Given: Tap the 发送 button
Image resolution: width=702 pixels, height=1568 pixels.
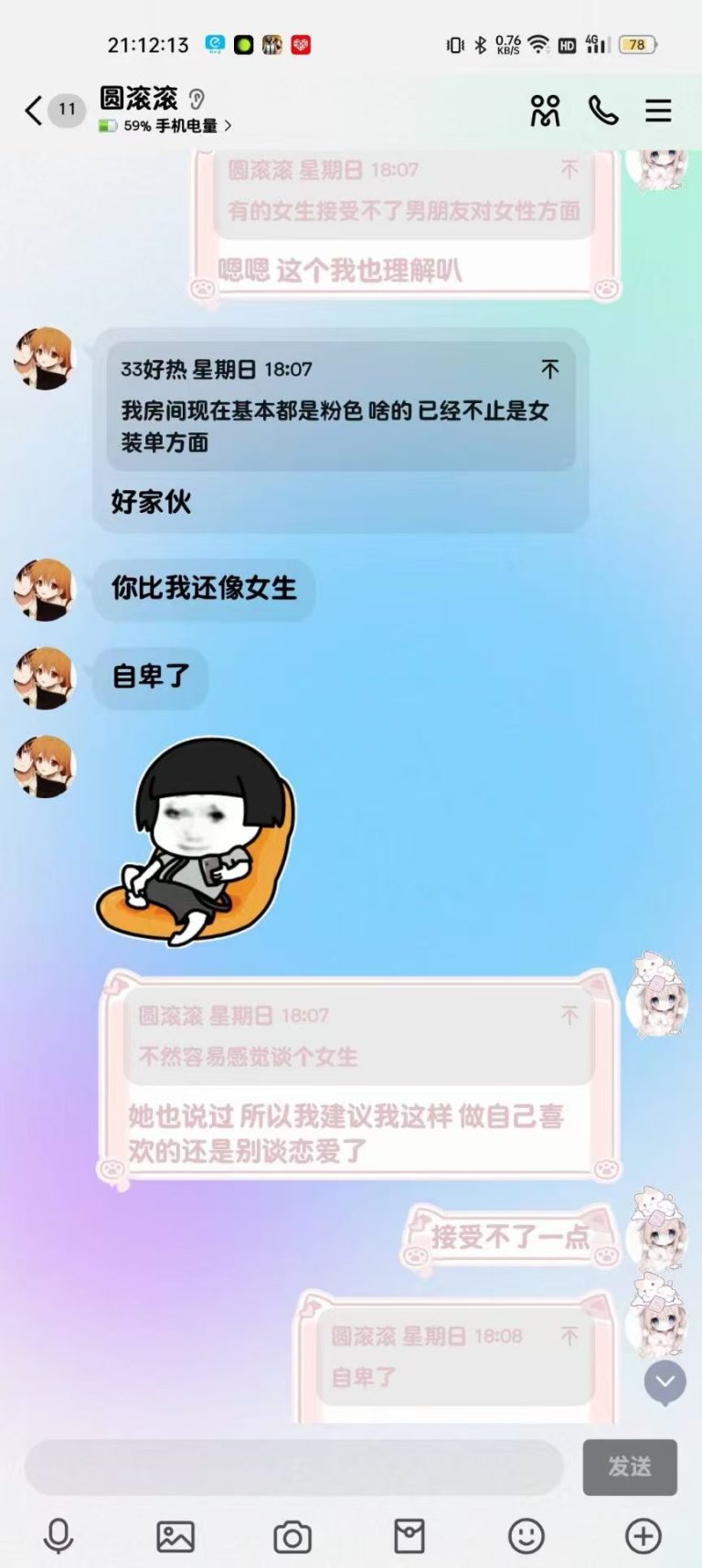Looking at the screenshot, I should 630,1467.
